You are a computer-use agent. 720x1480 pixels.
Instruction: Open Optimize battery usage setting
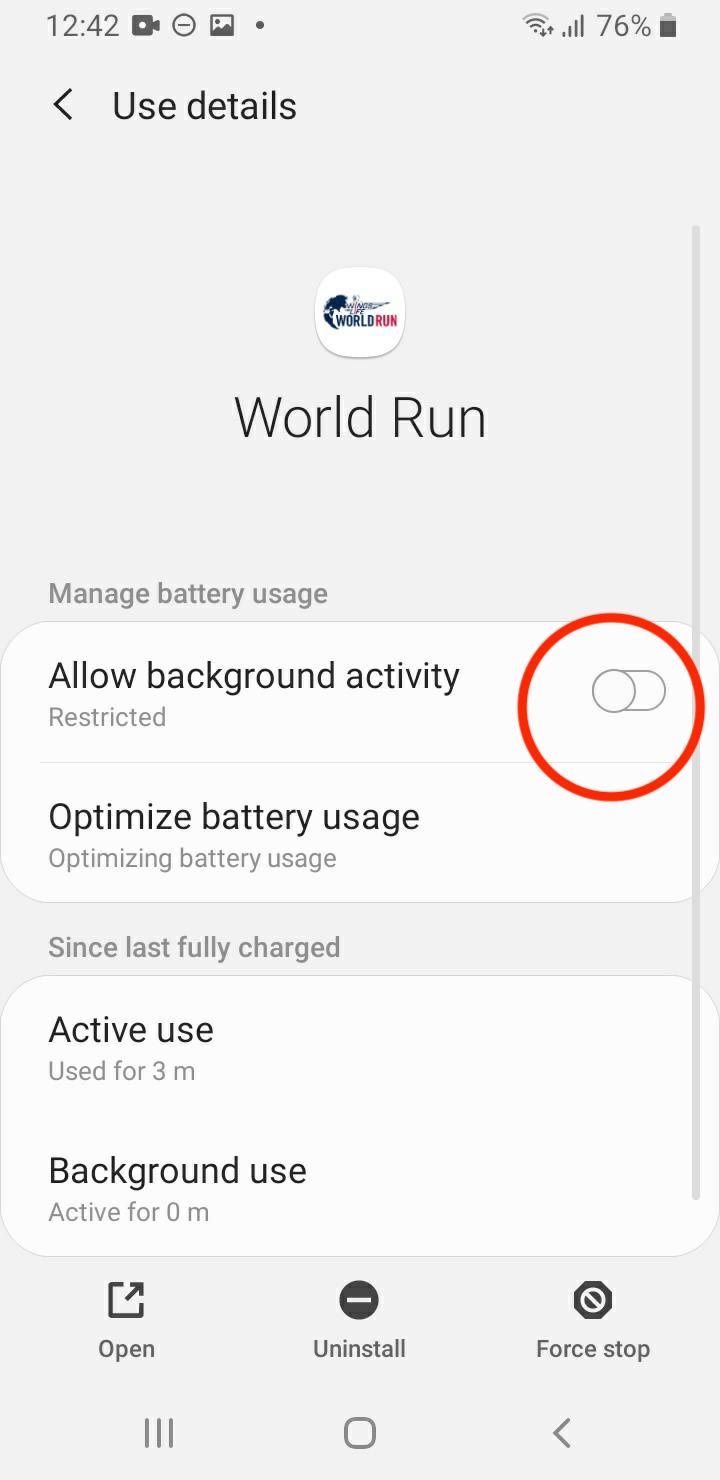tap(234, 833)
